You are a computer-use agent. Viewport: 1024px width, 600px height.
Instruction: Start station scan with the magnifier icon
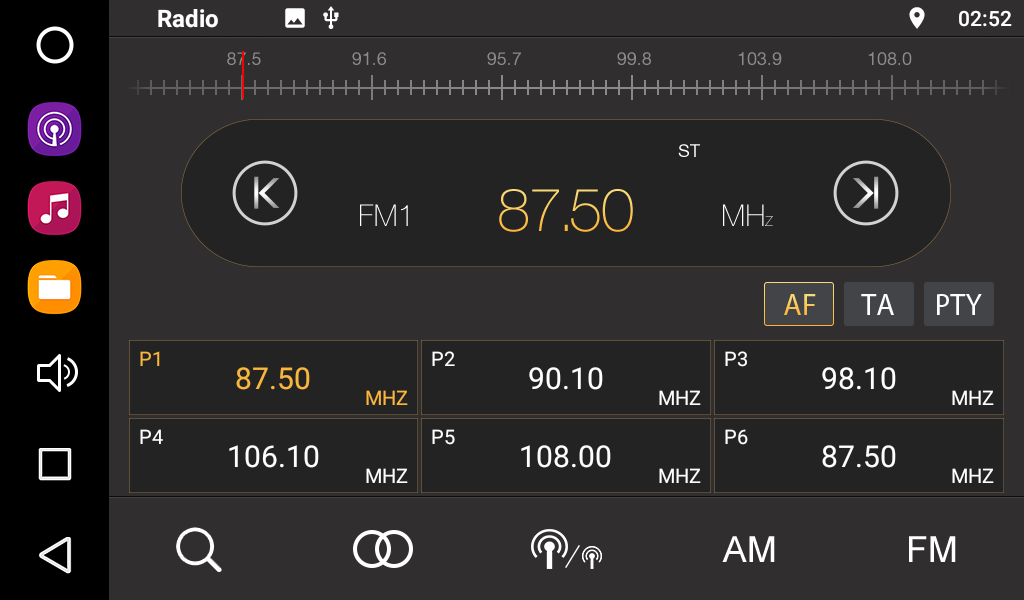coord(198,550)
